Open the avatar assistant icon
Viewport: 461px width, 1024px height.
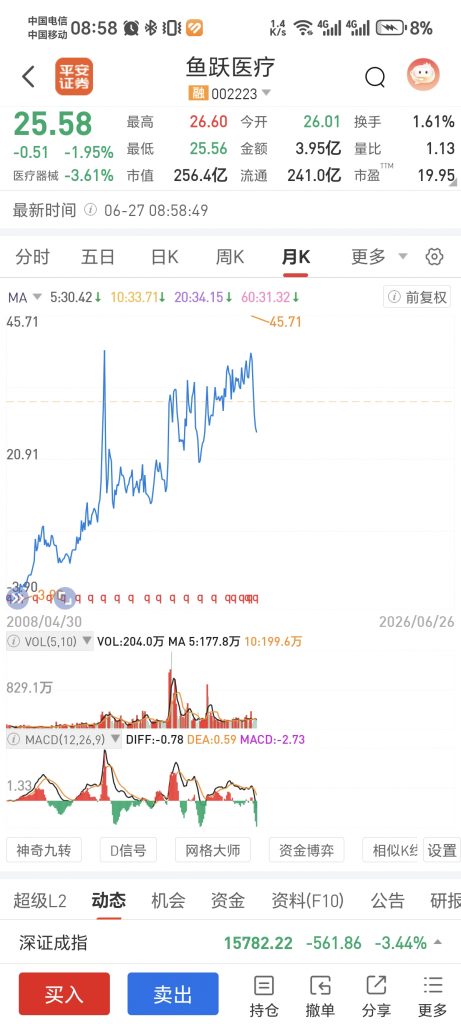pos(423,75)
